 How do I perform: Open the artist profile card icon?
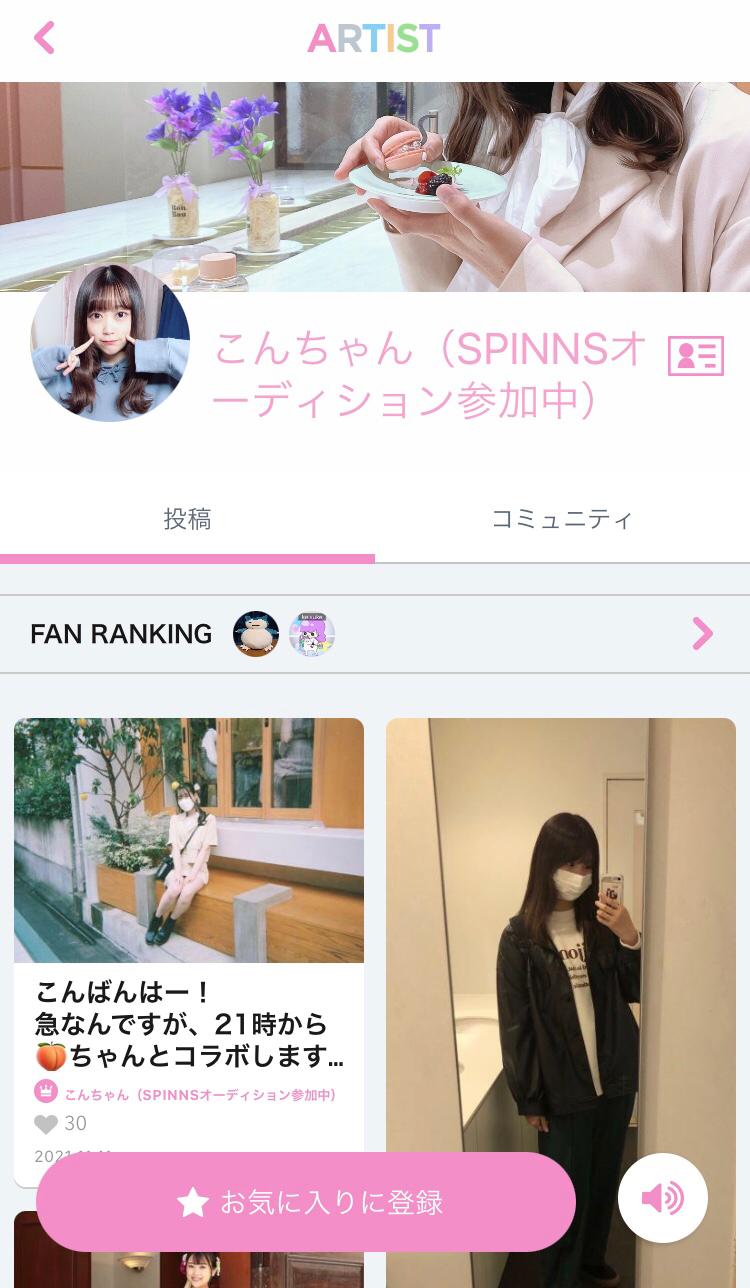695,356
